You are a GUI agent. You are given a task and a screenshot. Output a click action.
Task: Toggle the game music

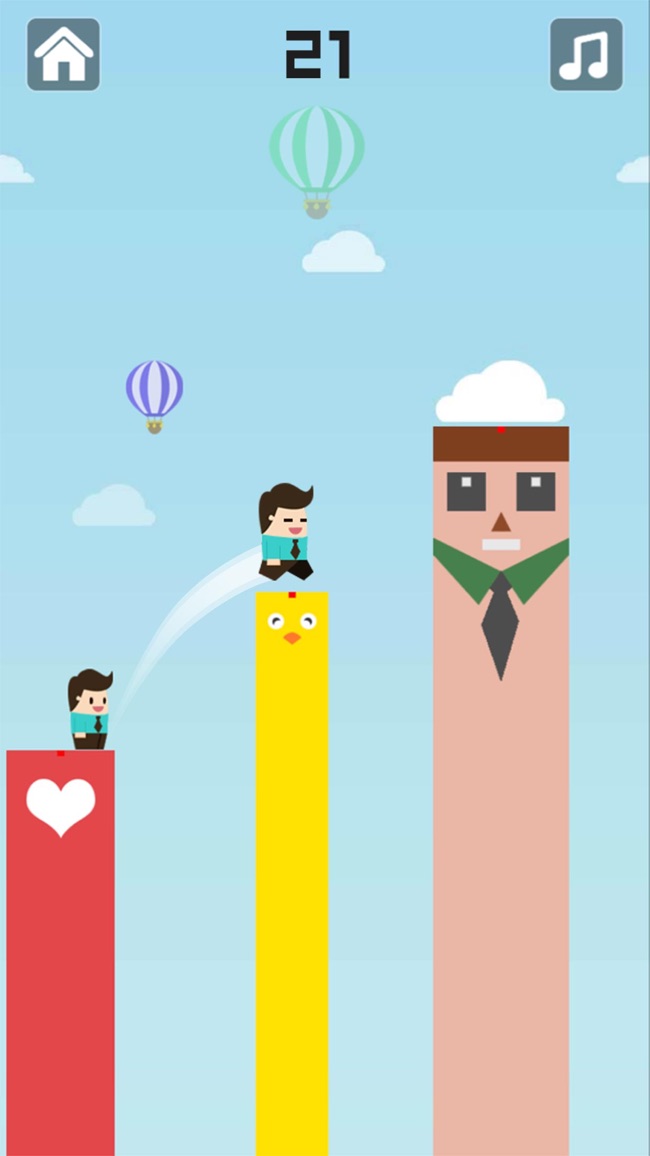(x=586, y=55)
